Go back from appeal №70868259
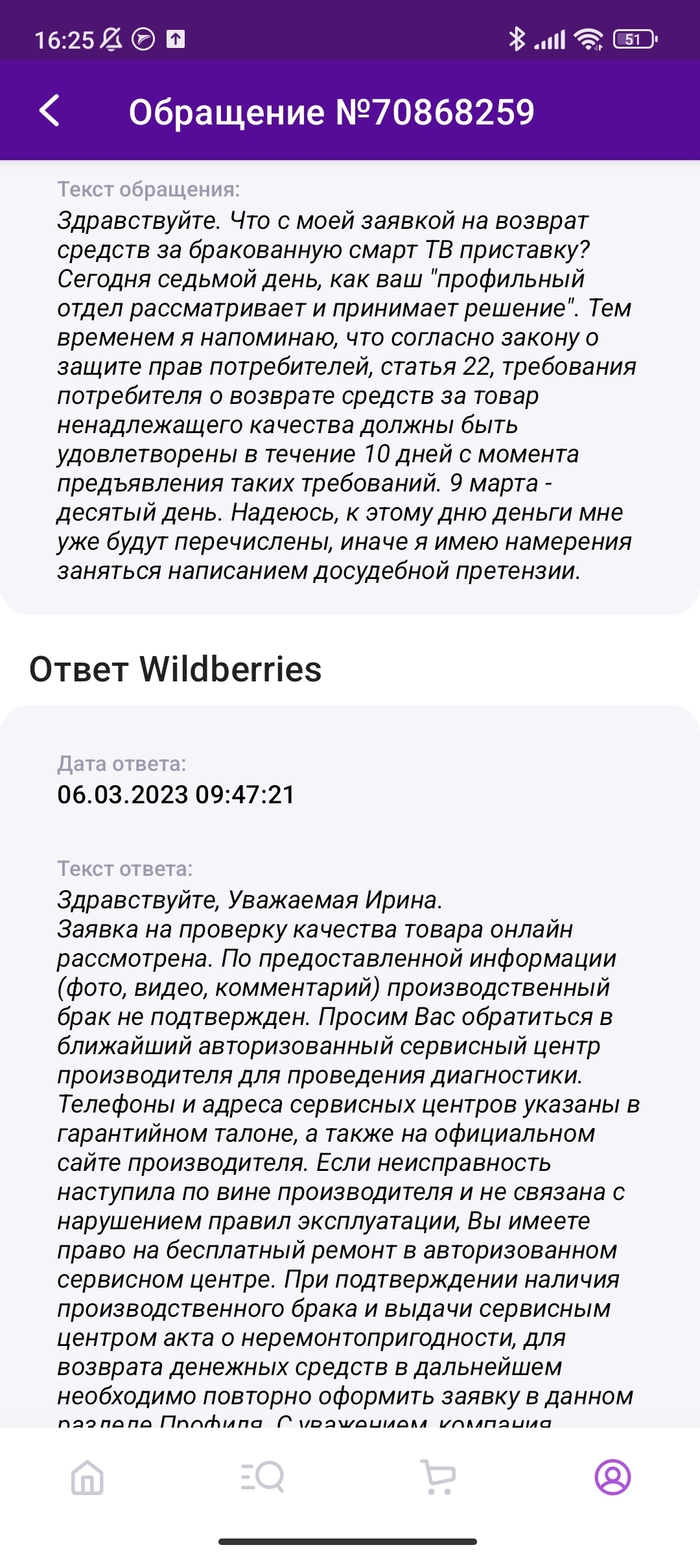Screen dimensions: 700x1556 pos(50,111)
